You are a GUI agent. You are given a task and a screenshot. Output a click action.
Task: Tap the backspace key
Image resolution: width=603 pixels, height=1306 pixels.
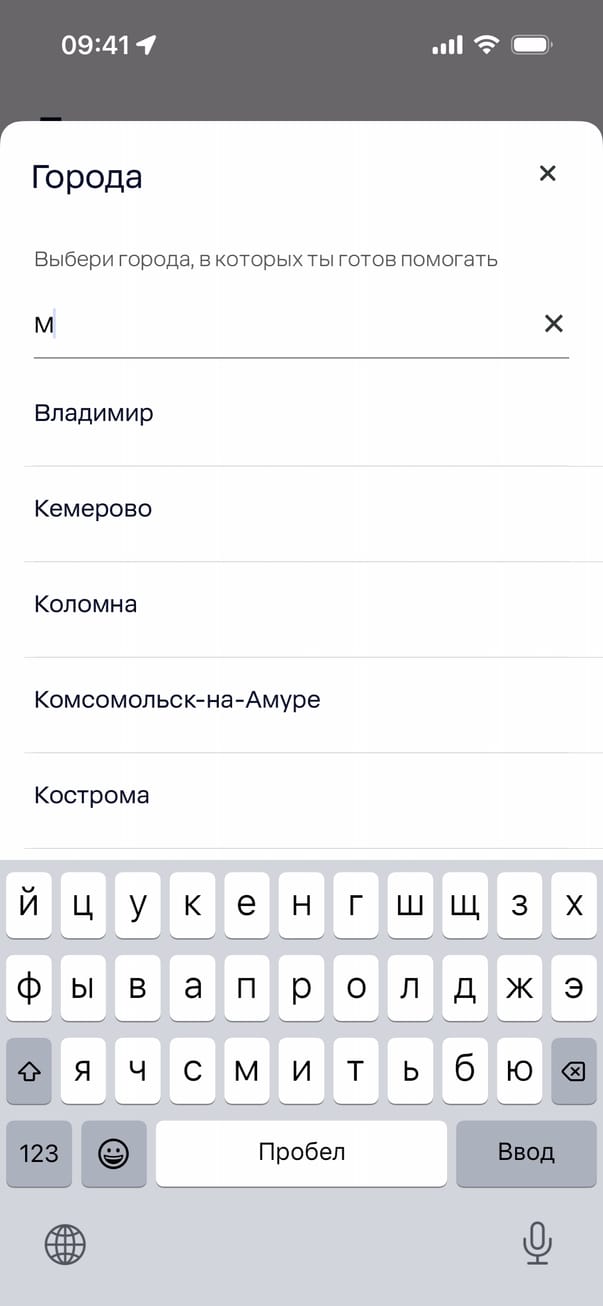(x=573, y=1071)
